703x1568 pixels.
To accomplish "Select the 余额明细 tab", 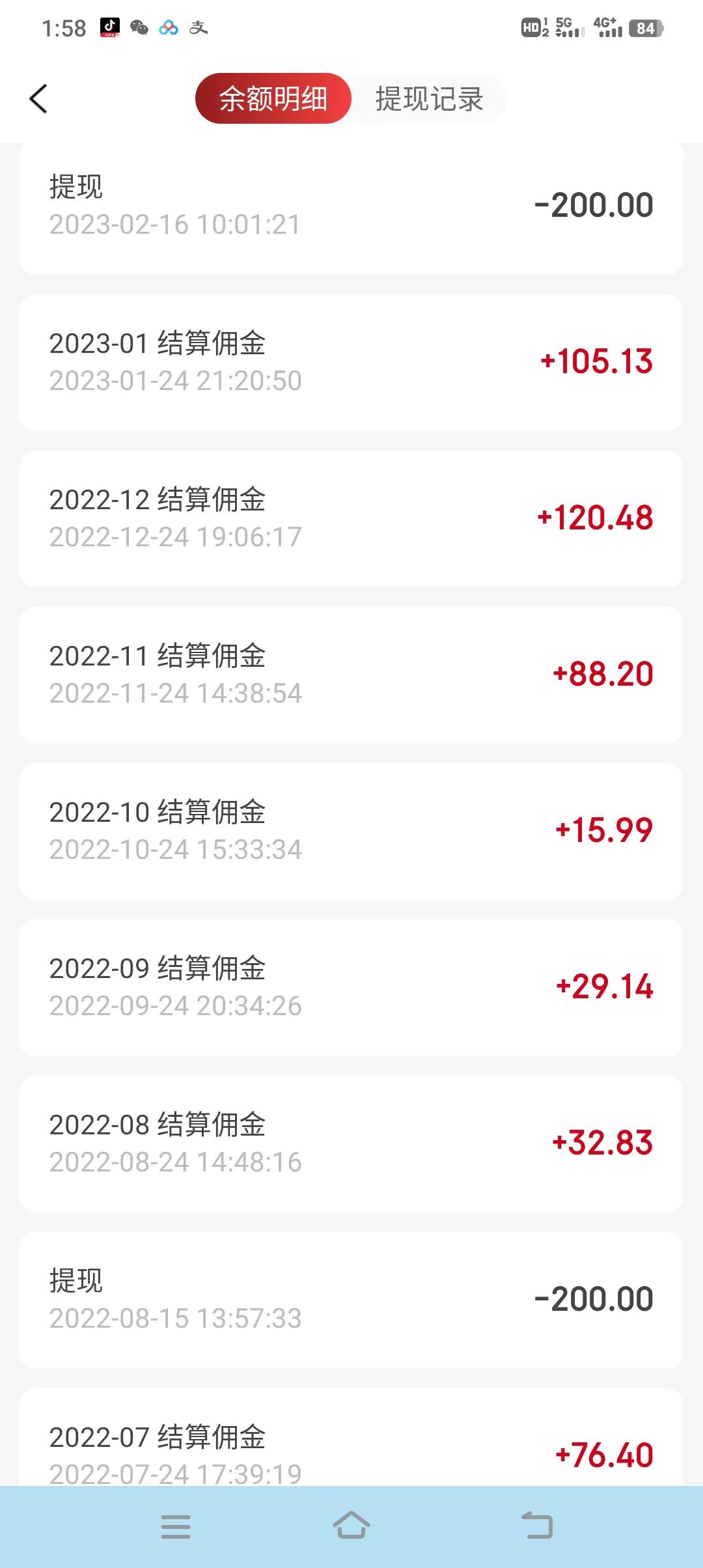I will [x=273, y=99].
